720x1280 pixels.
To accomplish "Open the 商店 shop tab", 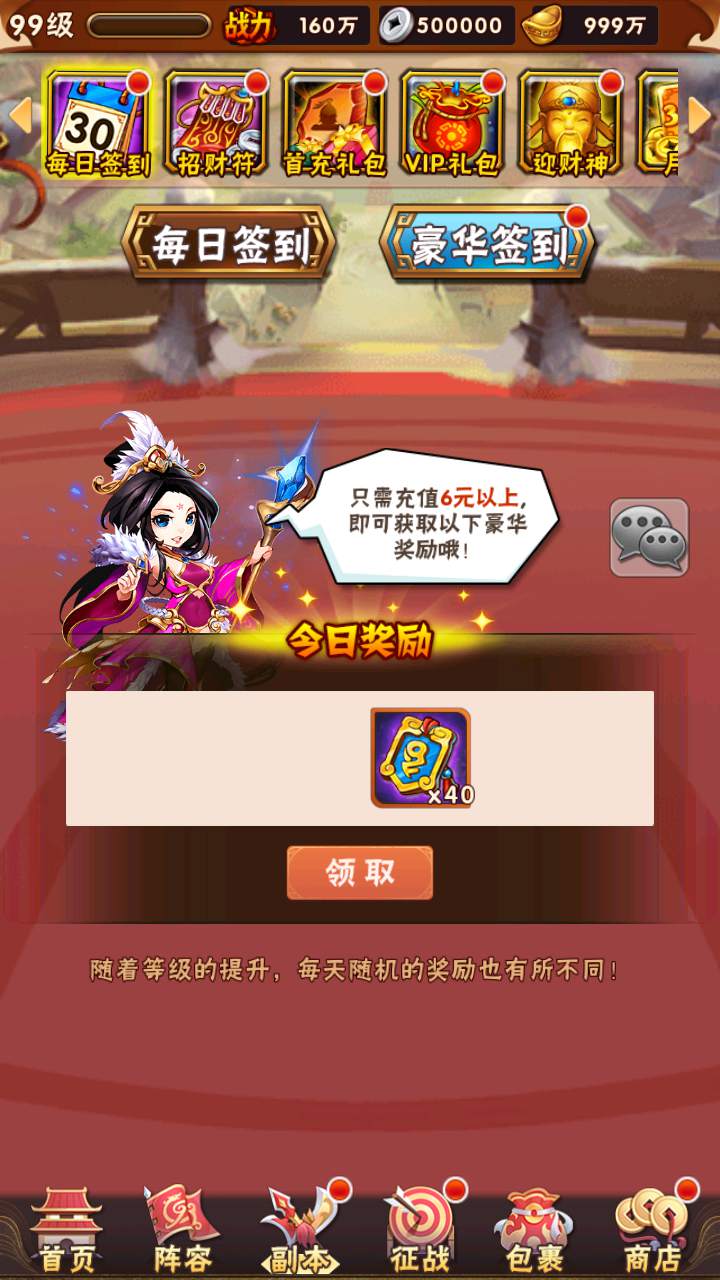I will [x=653, y=1230].
